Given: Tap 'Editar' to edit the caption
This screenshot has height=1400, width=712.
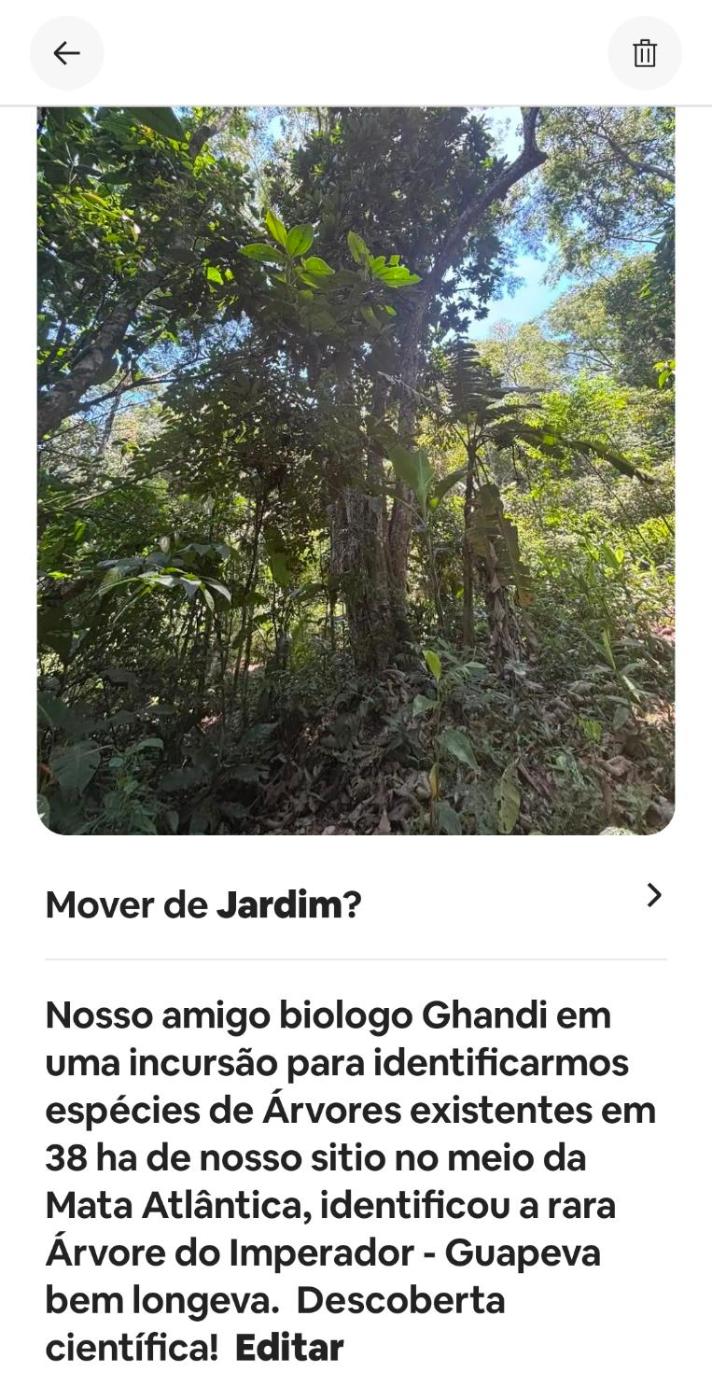Looking at the screenshot, I should pos(289,1347).
